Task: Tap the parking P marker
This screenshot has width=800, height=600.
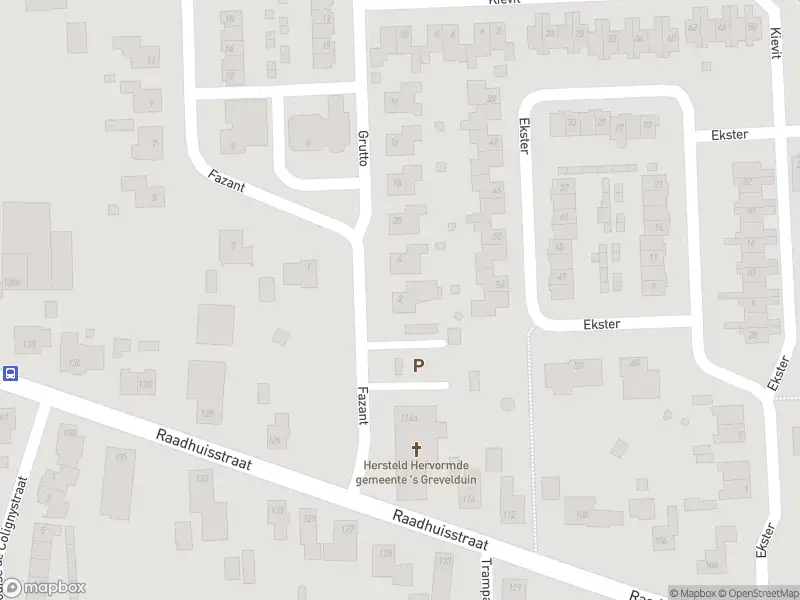Action: click(418, 366)
